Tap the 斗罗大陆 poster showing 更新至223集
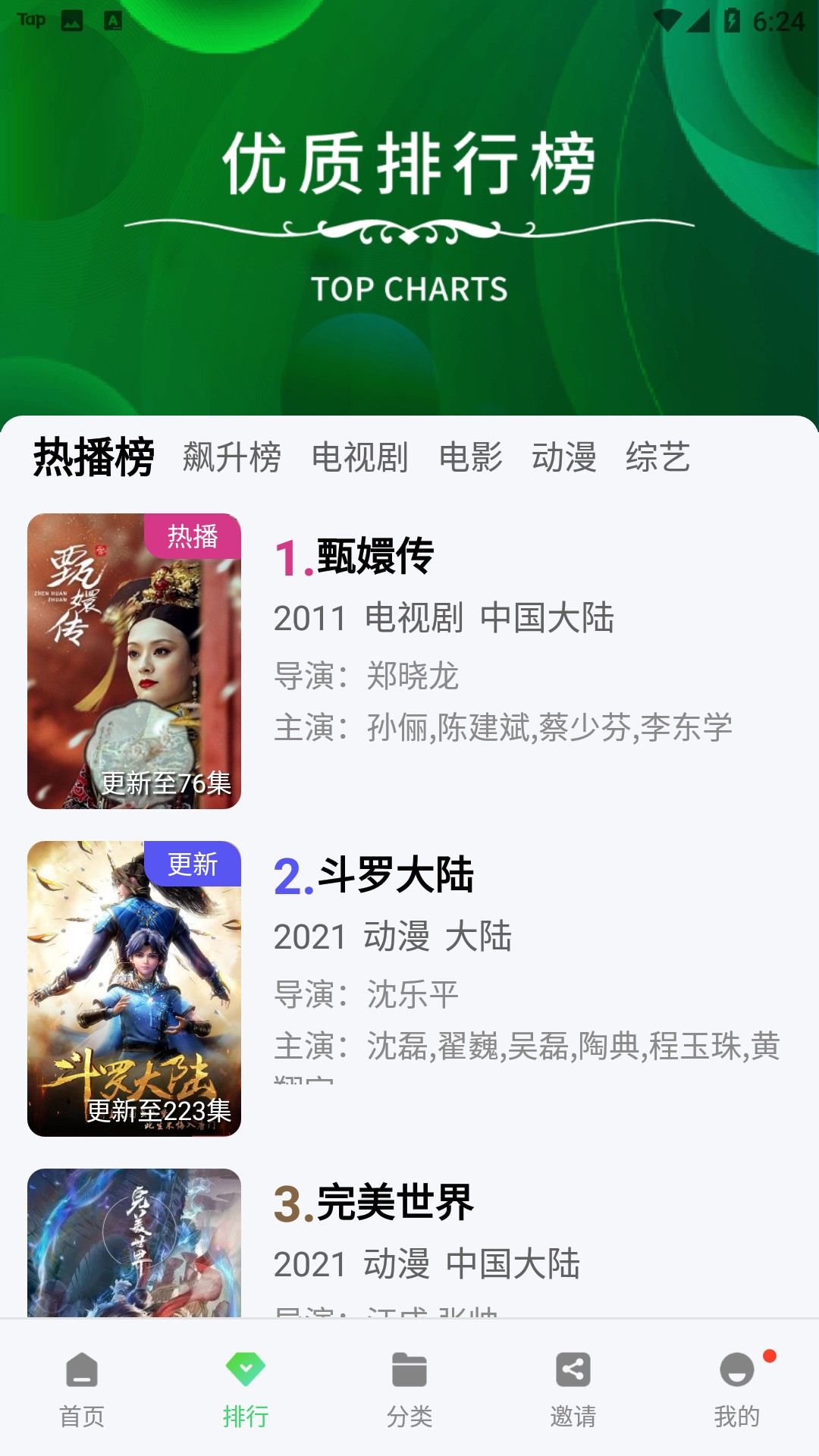 (x=135, y=986)
